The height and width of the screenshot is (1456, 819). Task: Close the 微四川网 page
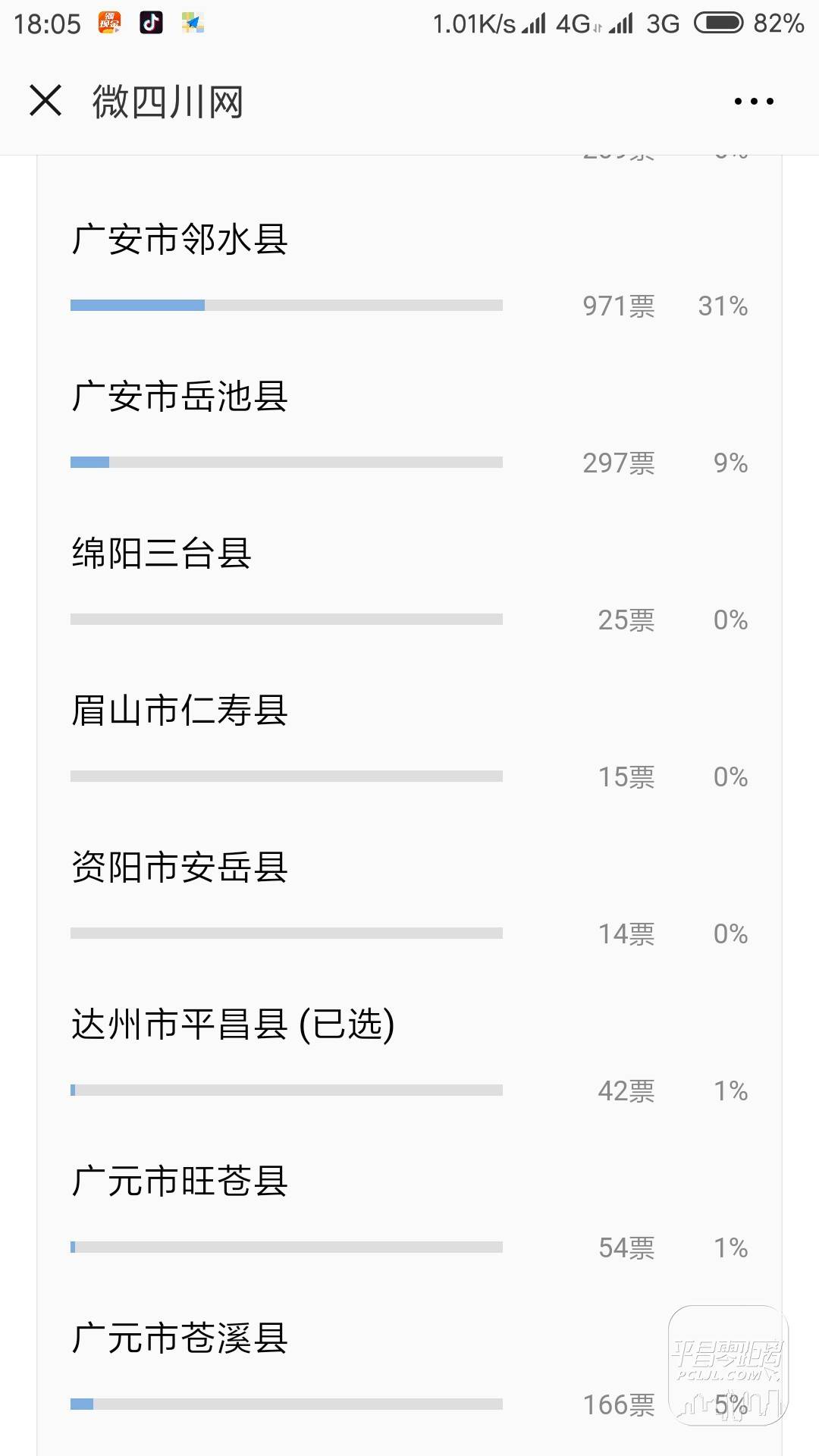45,100
